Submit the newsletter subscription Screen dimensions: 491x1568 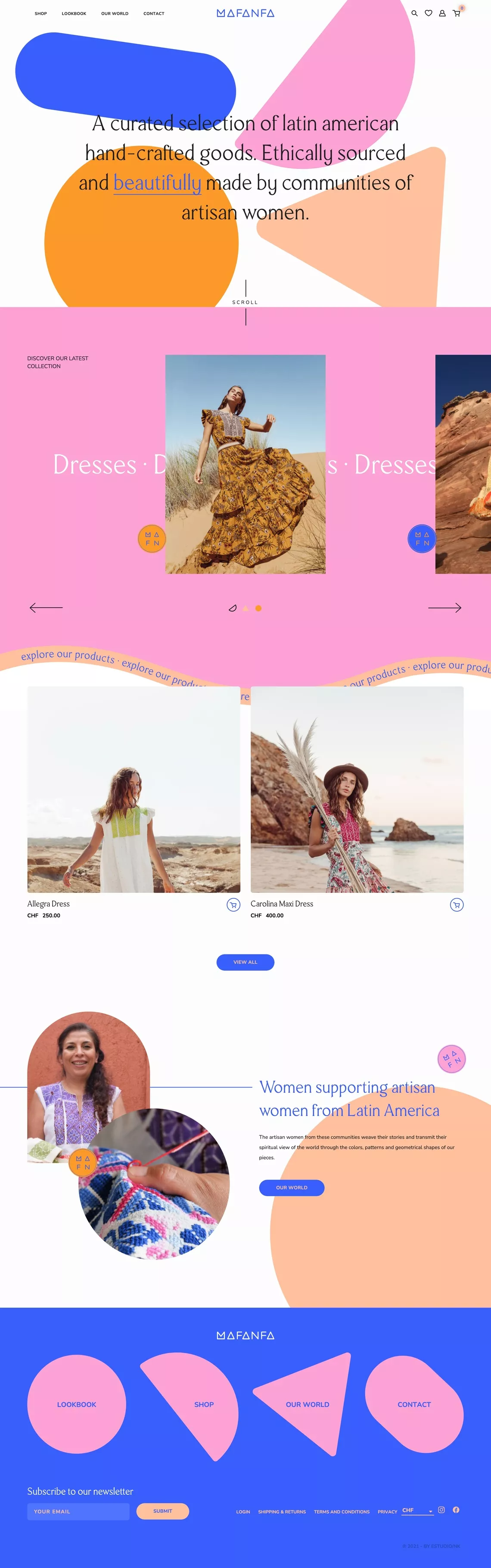(162, 1511)
